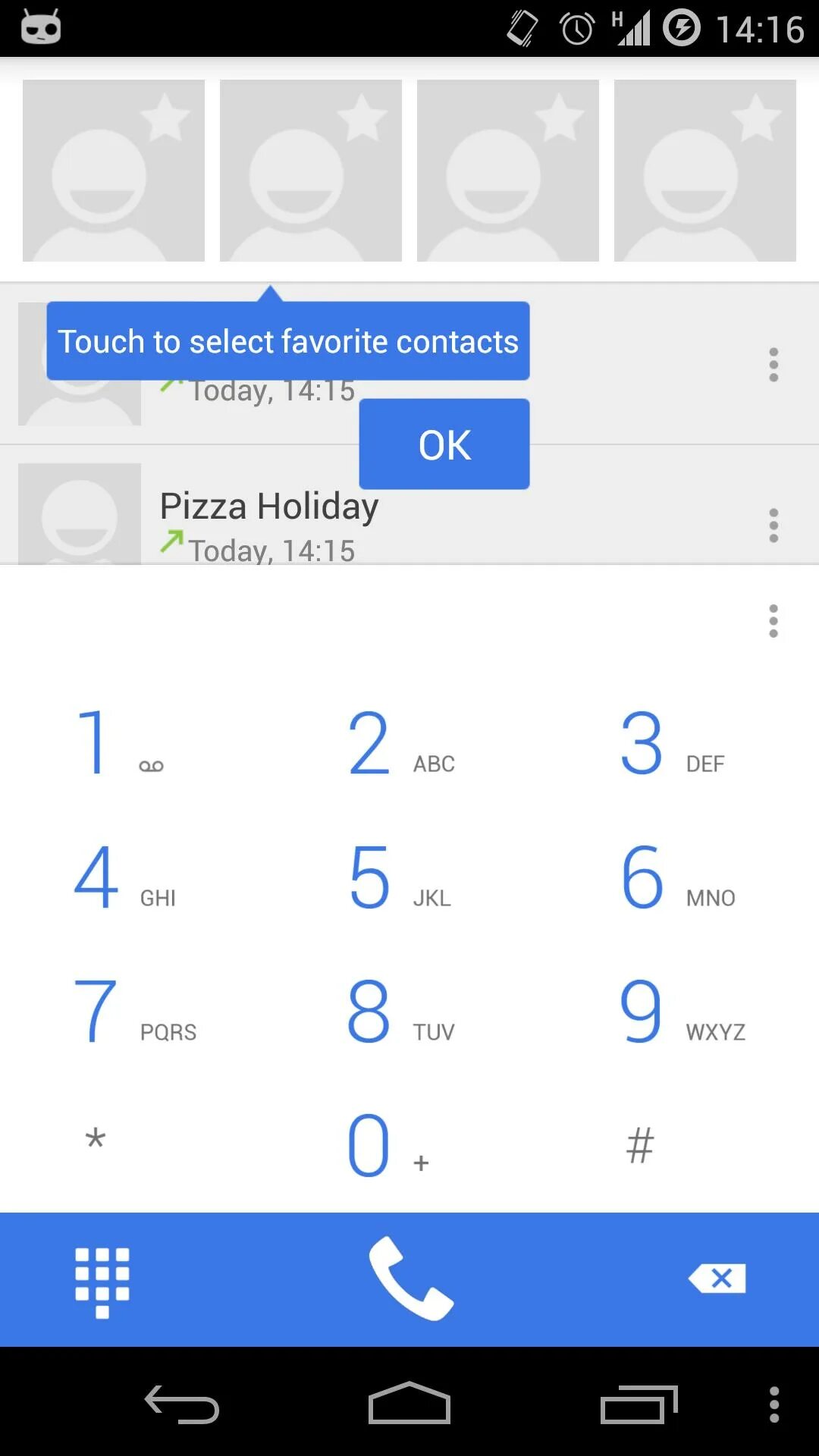Place the call with phone button
This screenshot has height=1456, width=819.
pyautogui.click(x=409, y=1279)
